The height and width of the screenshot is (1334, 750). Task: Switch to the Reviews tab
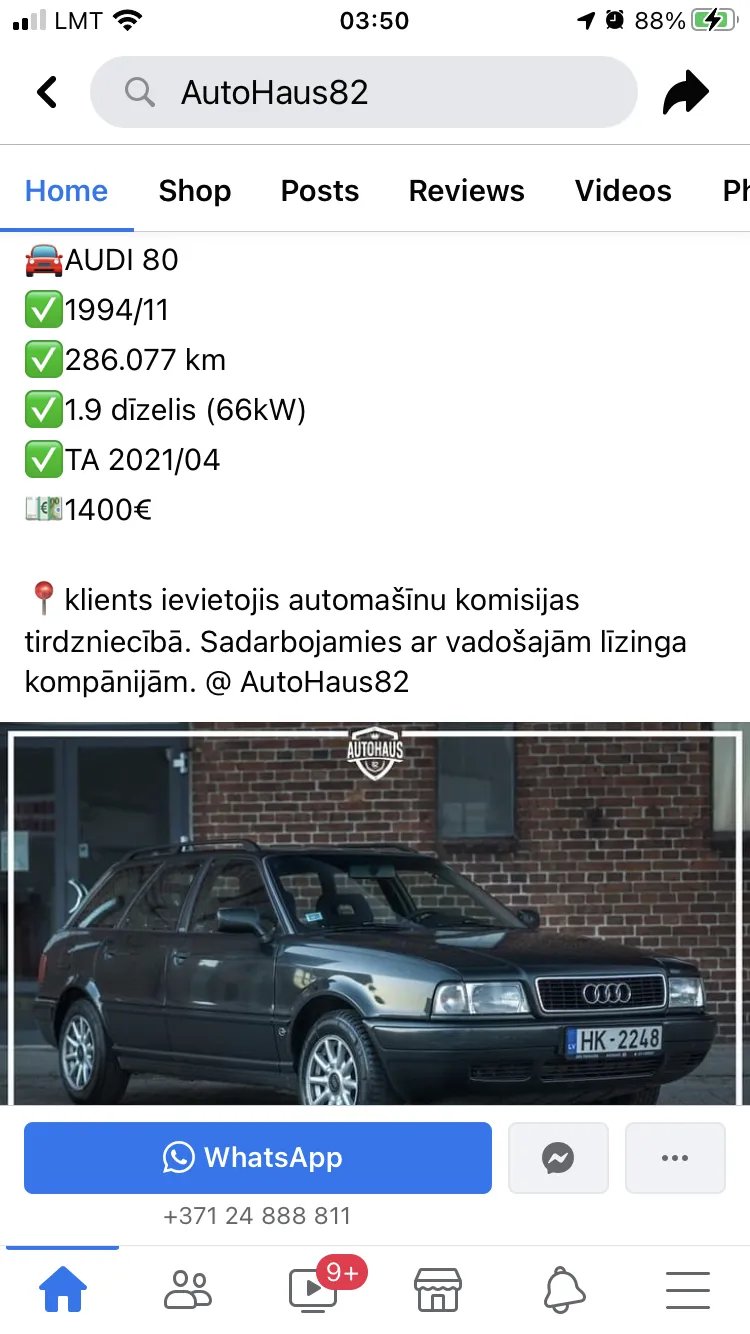coord(467,191)
